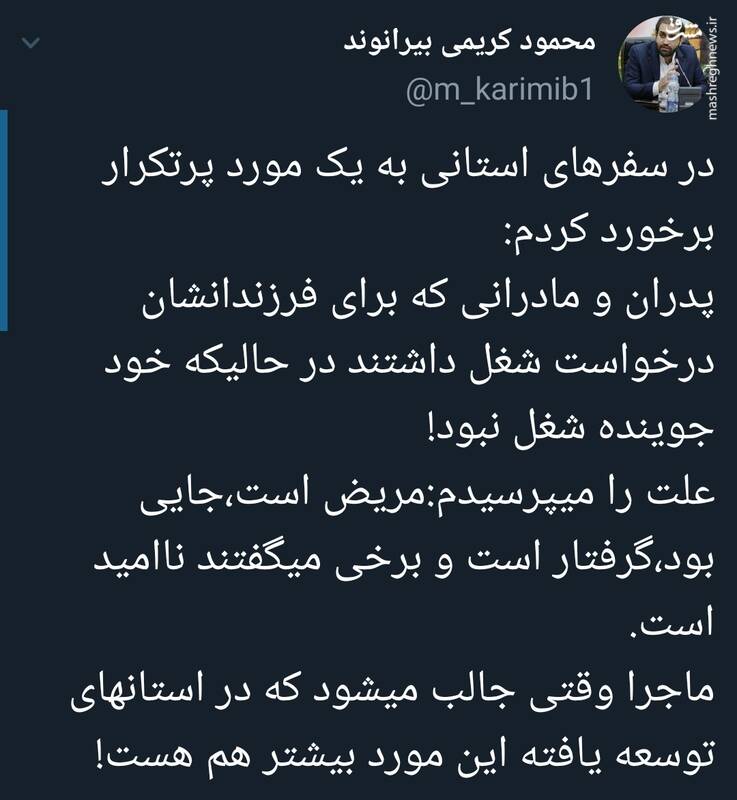Visit the @m_karimib1 profile handle
Screen dimensions: 737x800
[x=500, y=91]
